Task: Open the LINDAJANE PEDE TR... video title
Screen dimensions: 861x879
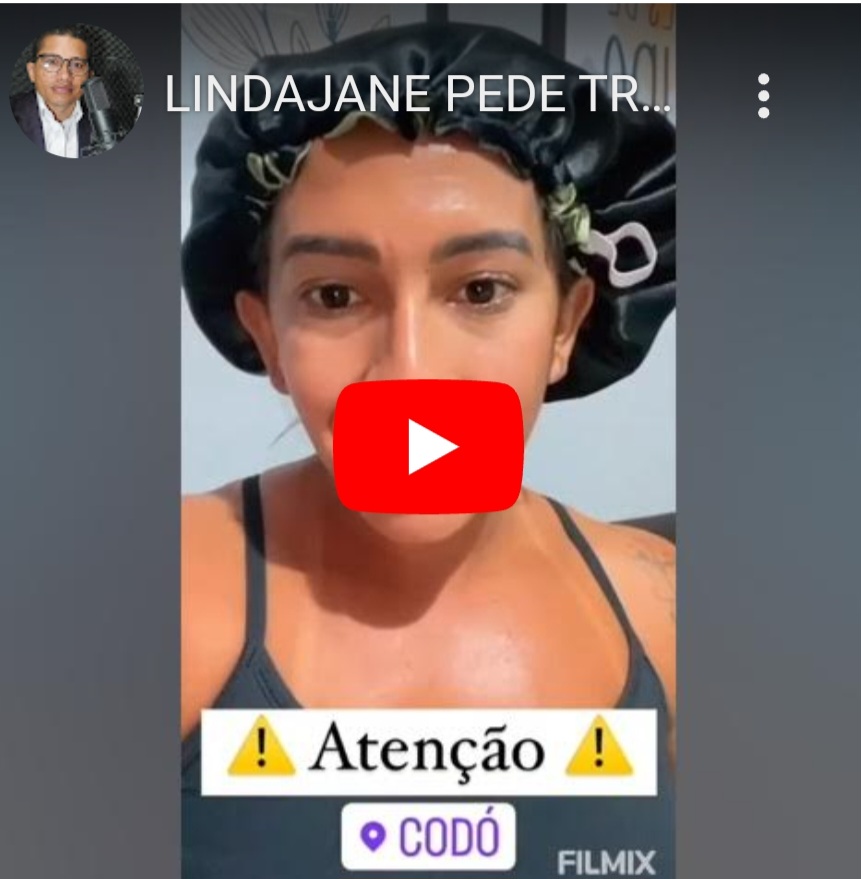Action: (x=418, y=95)
